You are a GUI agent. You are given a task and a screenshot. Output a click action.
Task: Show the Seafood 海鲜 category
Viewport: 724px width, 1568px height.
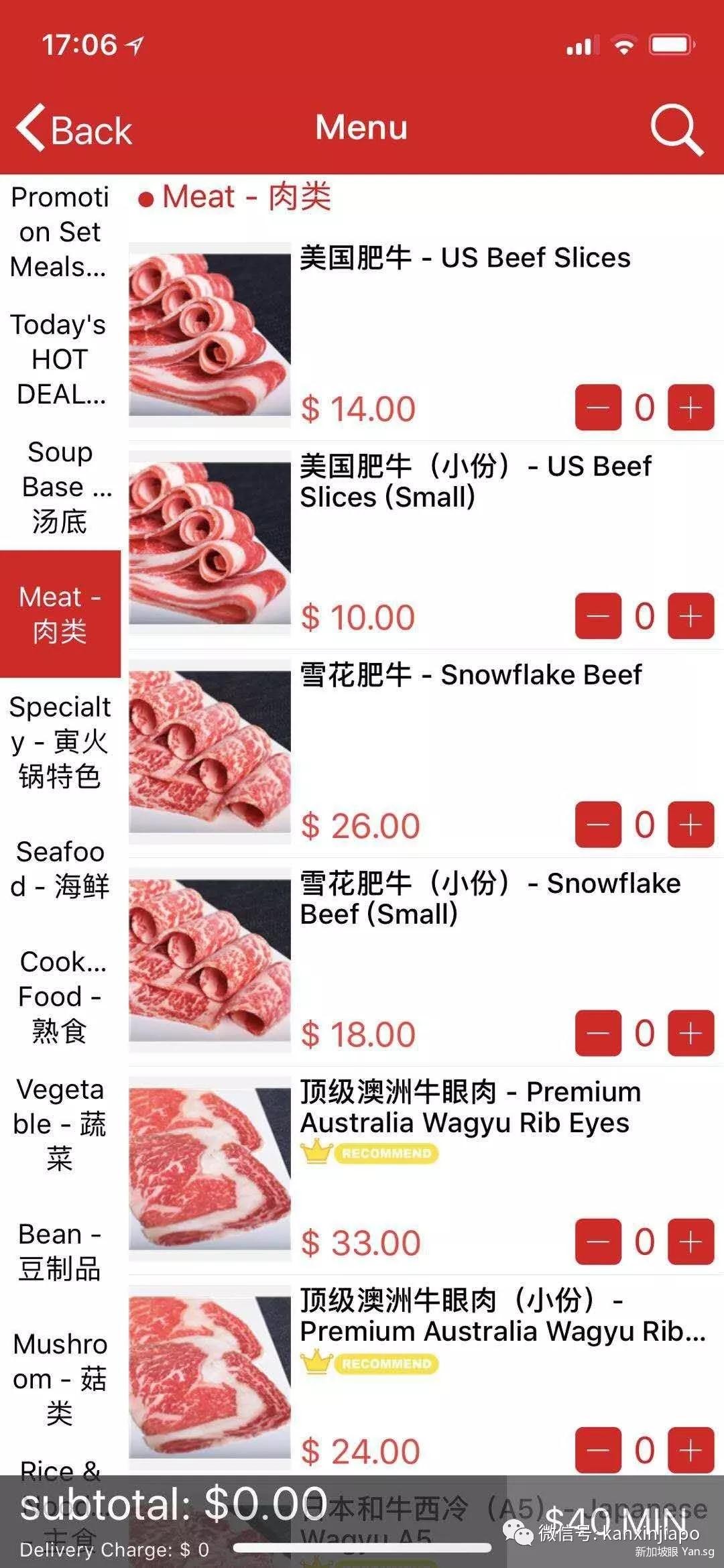(x=60, y=869)
